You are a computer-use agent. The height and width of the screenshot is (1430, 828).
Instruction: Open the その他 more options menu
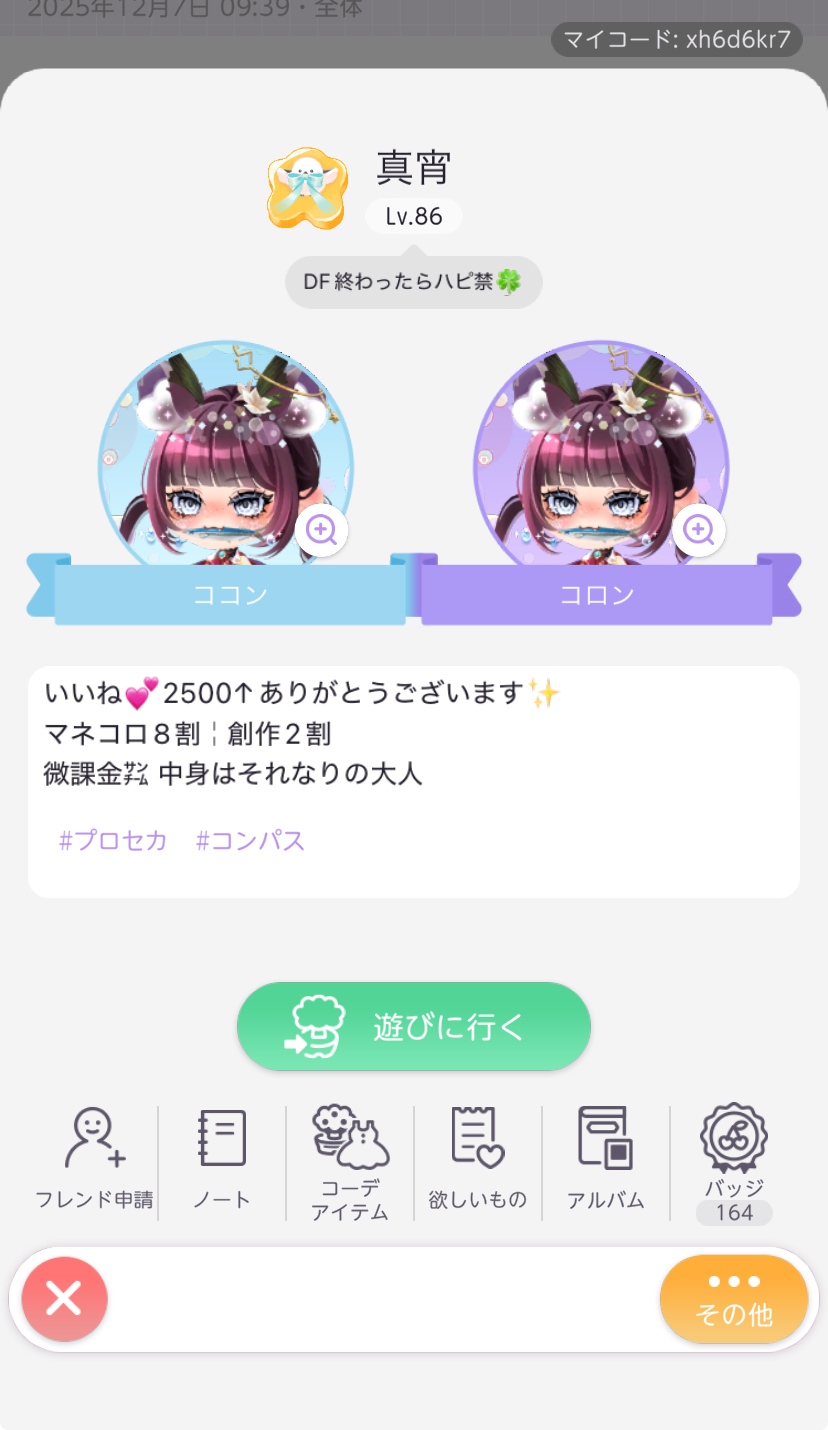point(734,1299)
